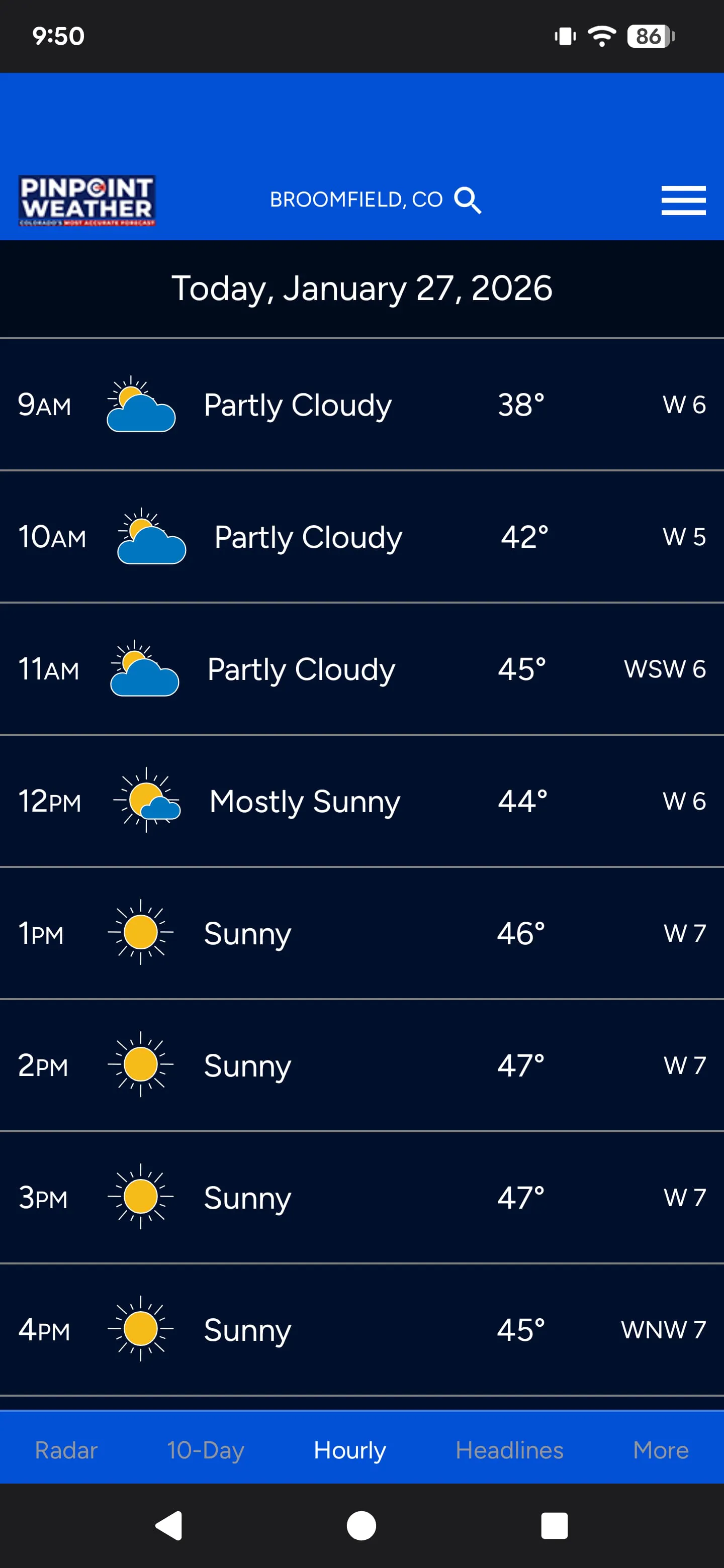Select the Broomfield, CO location text
The width and height of the screenshot is (724, 1568).
(x=357, y=199)
